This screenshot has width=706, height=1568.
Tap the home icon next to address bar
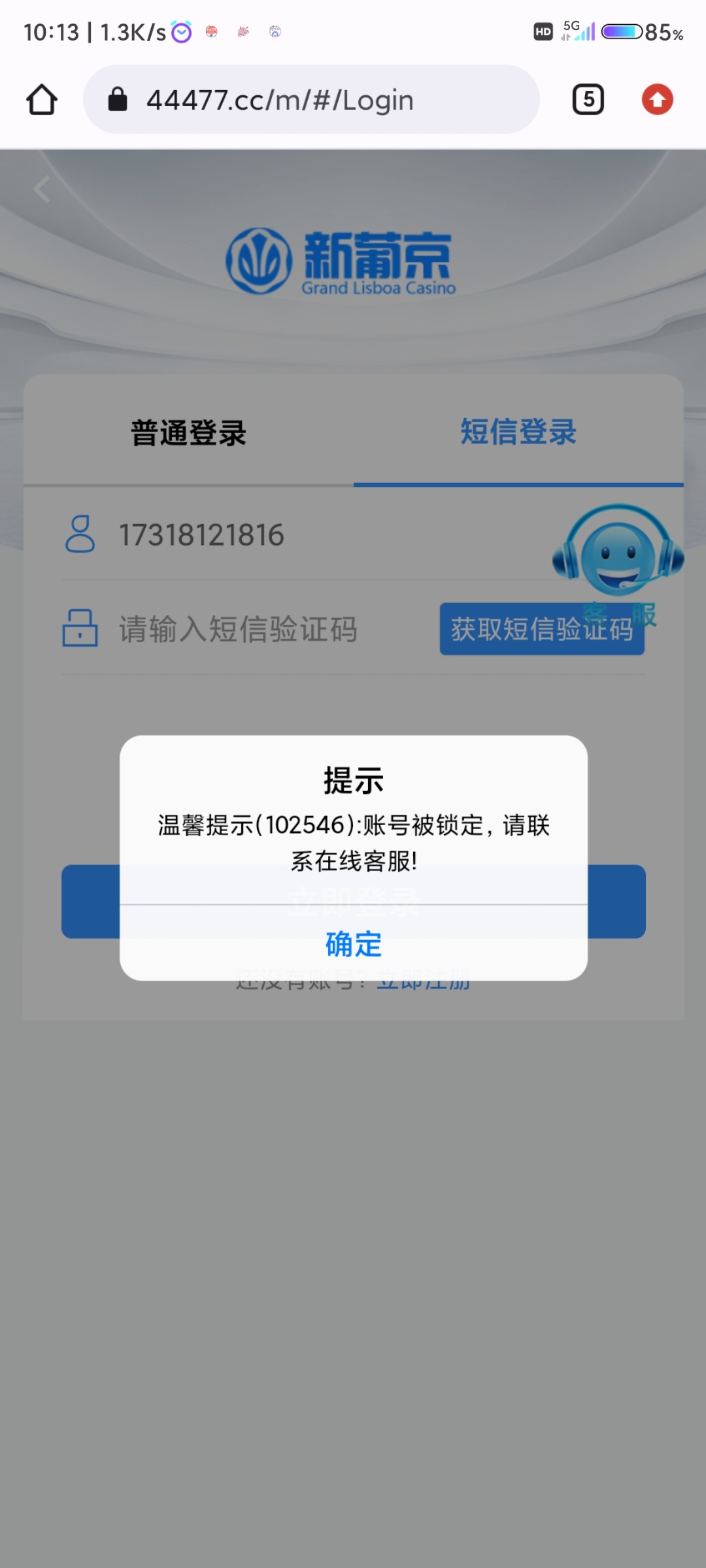(41, 99)
